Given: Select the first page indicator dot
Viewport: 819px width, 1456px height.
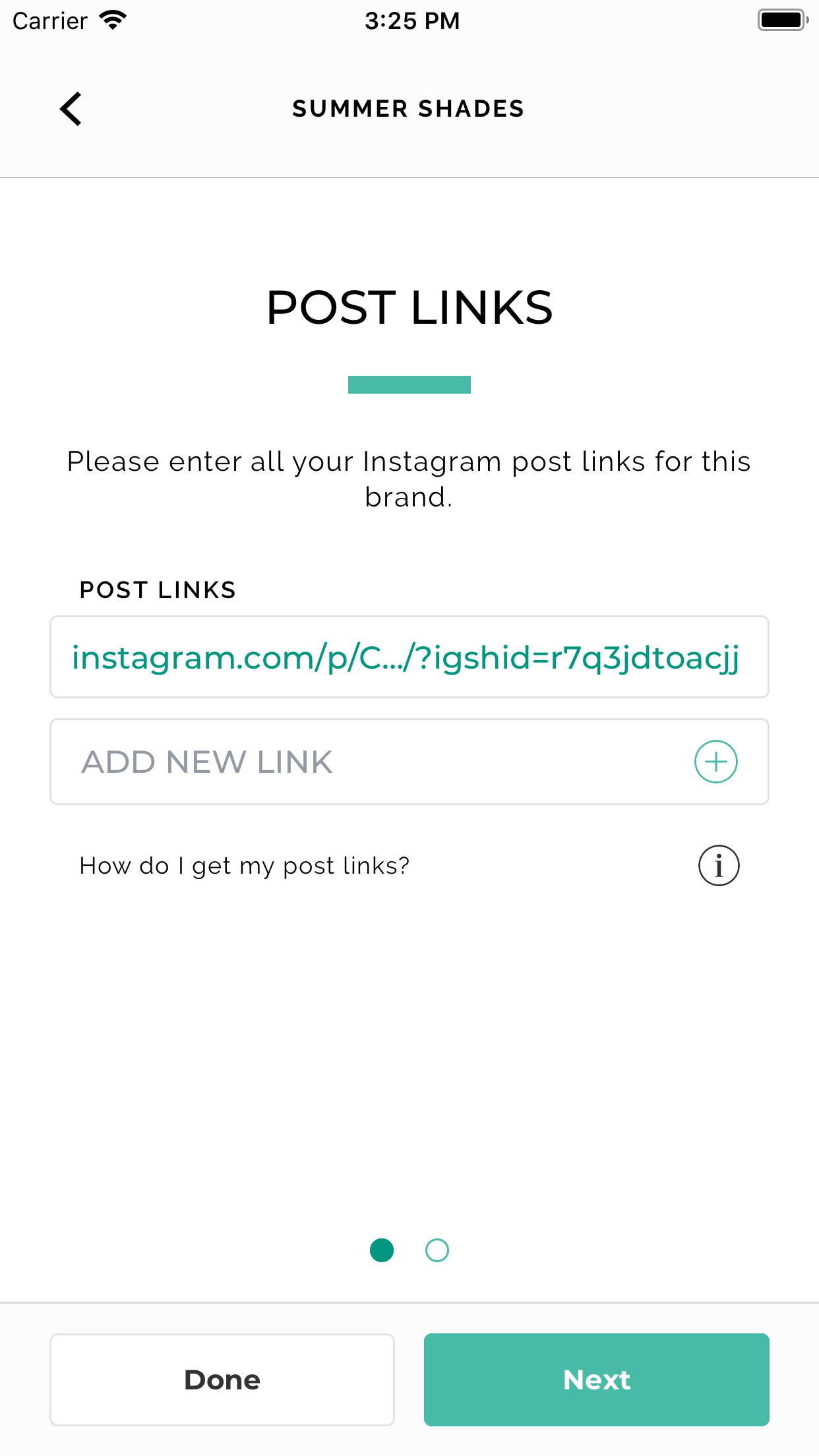Looking at the screenshot, I should (x=382, y=1250).
